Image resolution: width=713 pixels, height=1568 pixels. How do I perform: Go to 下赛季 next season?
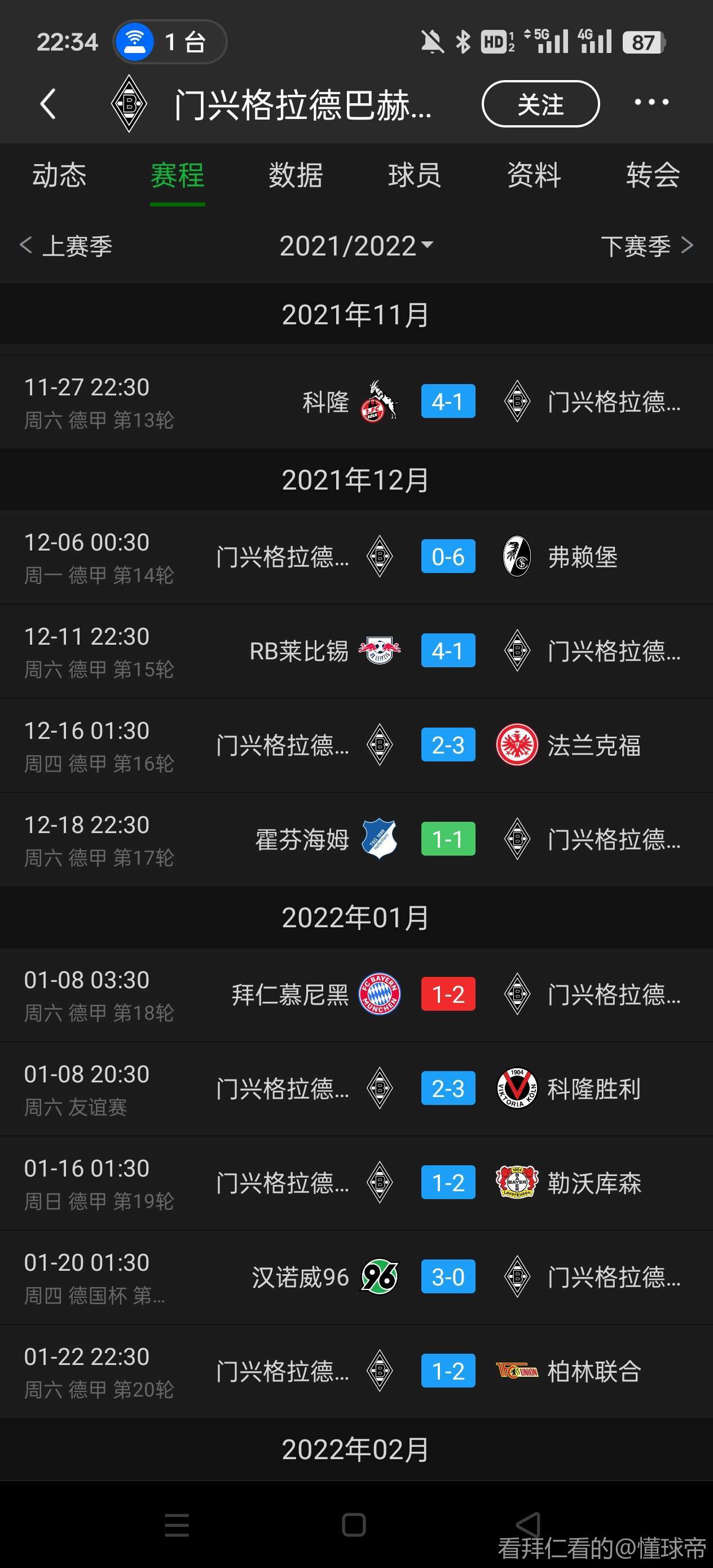[x=646, y=246]
